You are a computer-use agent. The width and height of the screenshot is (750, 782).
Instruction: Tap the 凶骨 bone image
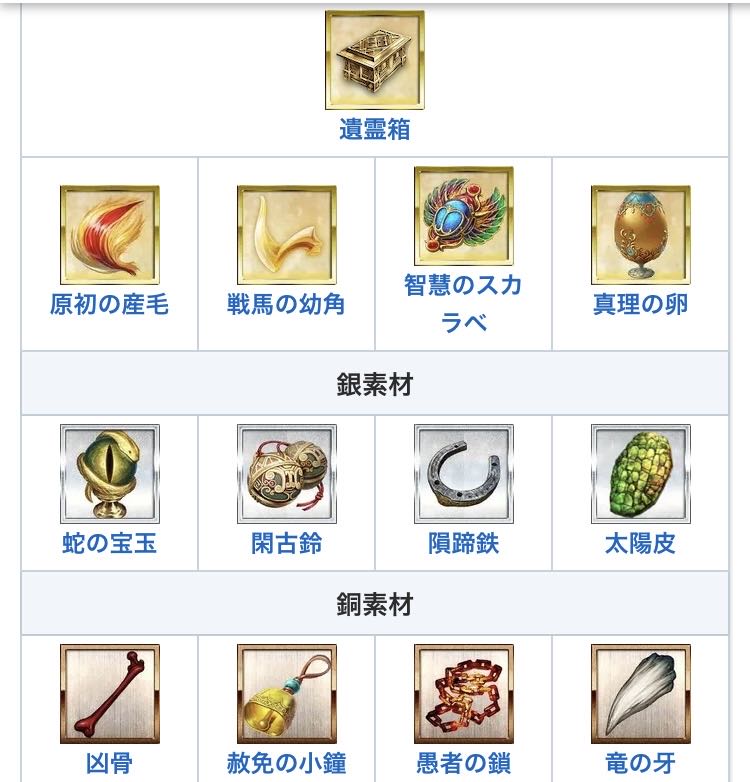109,694
